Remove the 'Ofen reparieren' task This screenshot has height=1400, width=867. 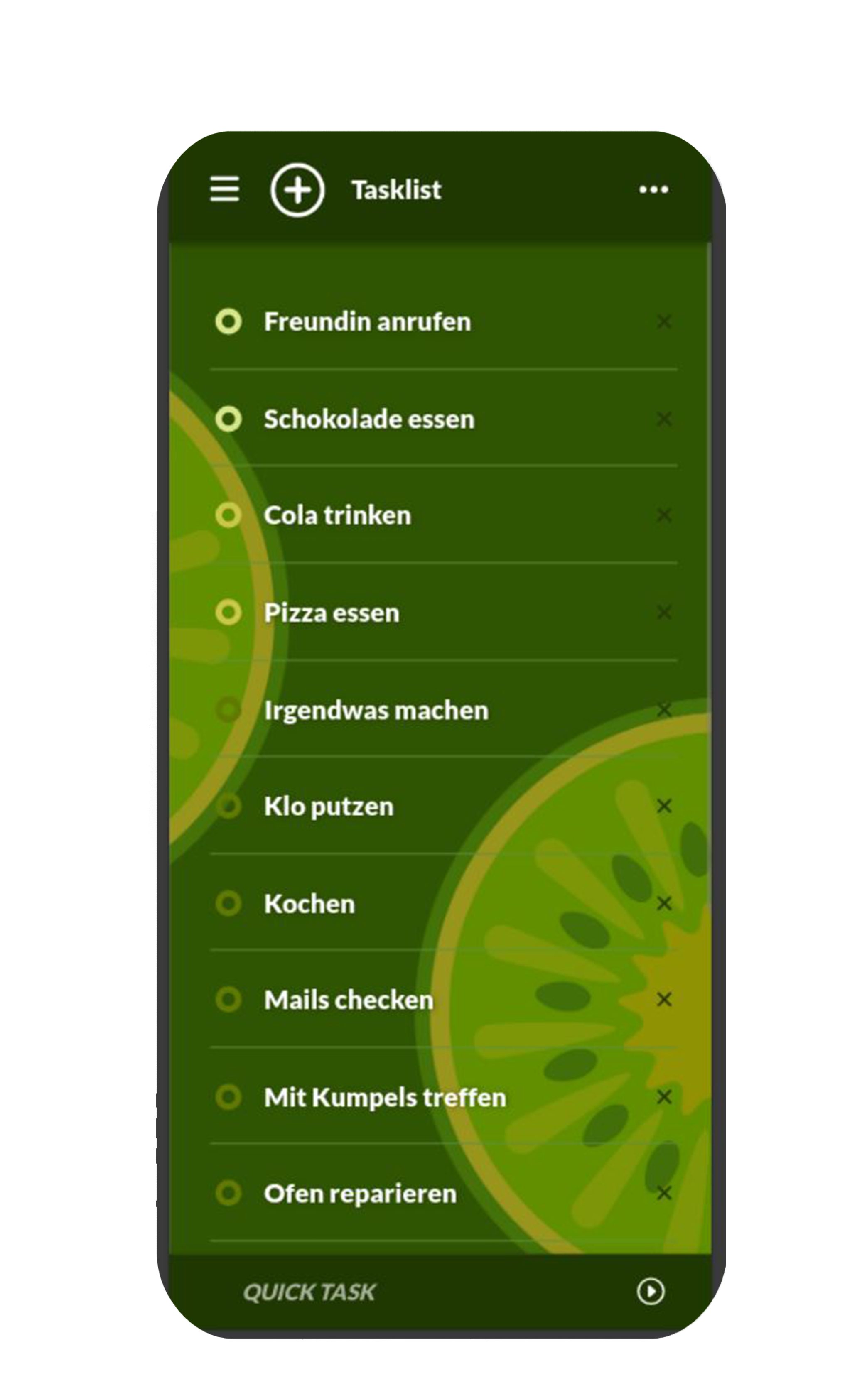pyautogui.click(x=663, y=1193)
